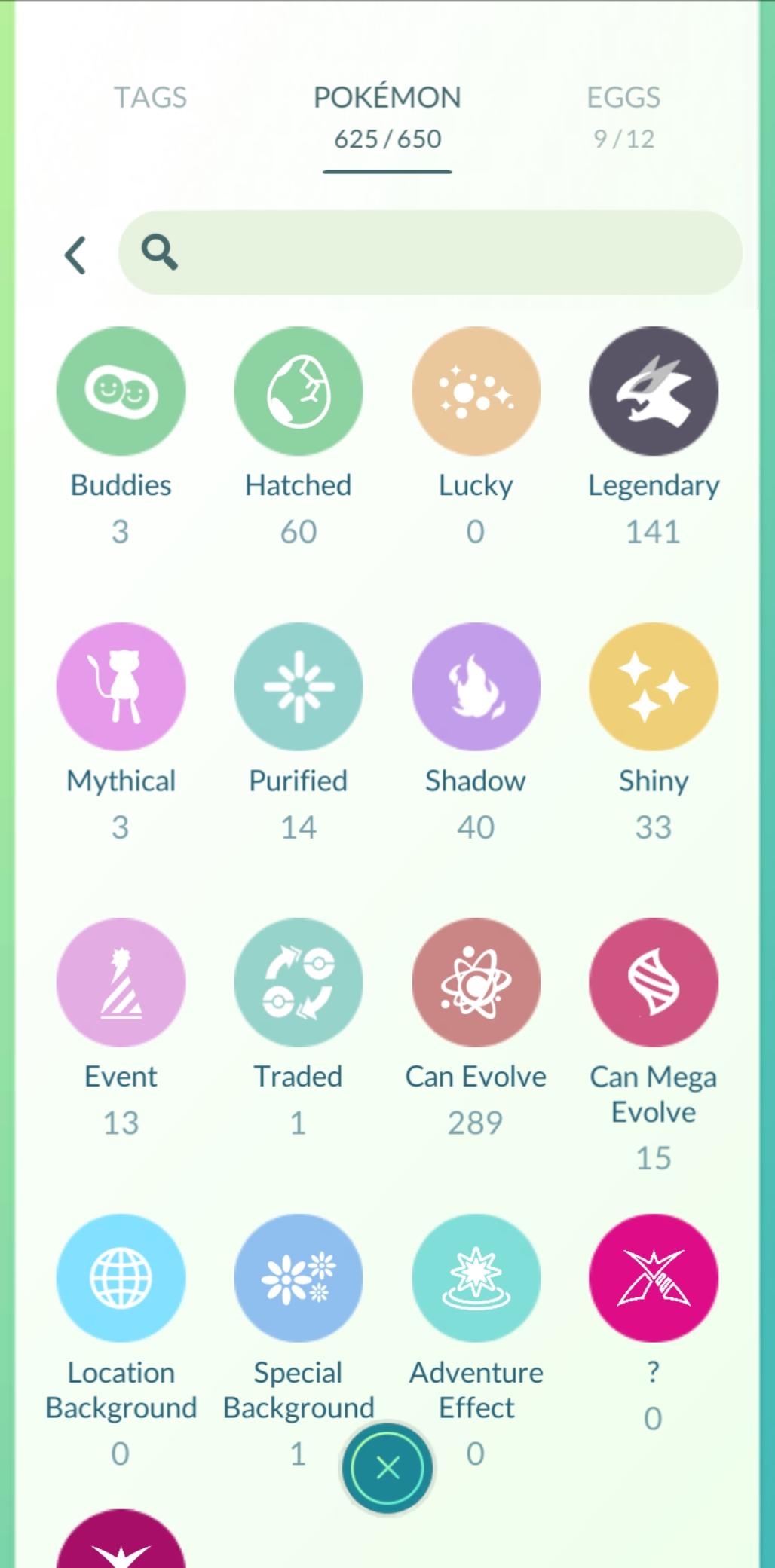Show Legendary Pokémon

[653, 391]
